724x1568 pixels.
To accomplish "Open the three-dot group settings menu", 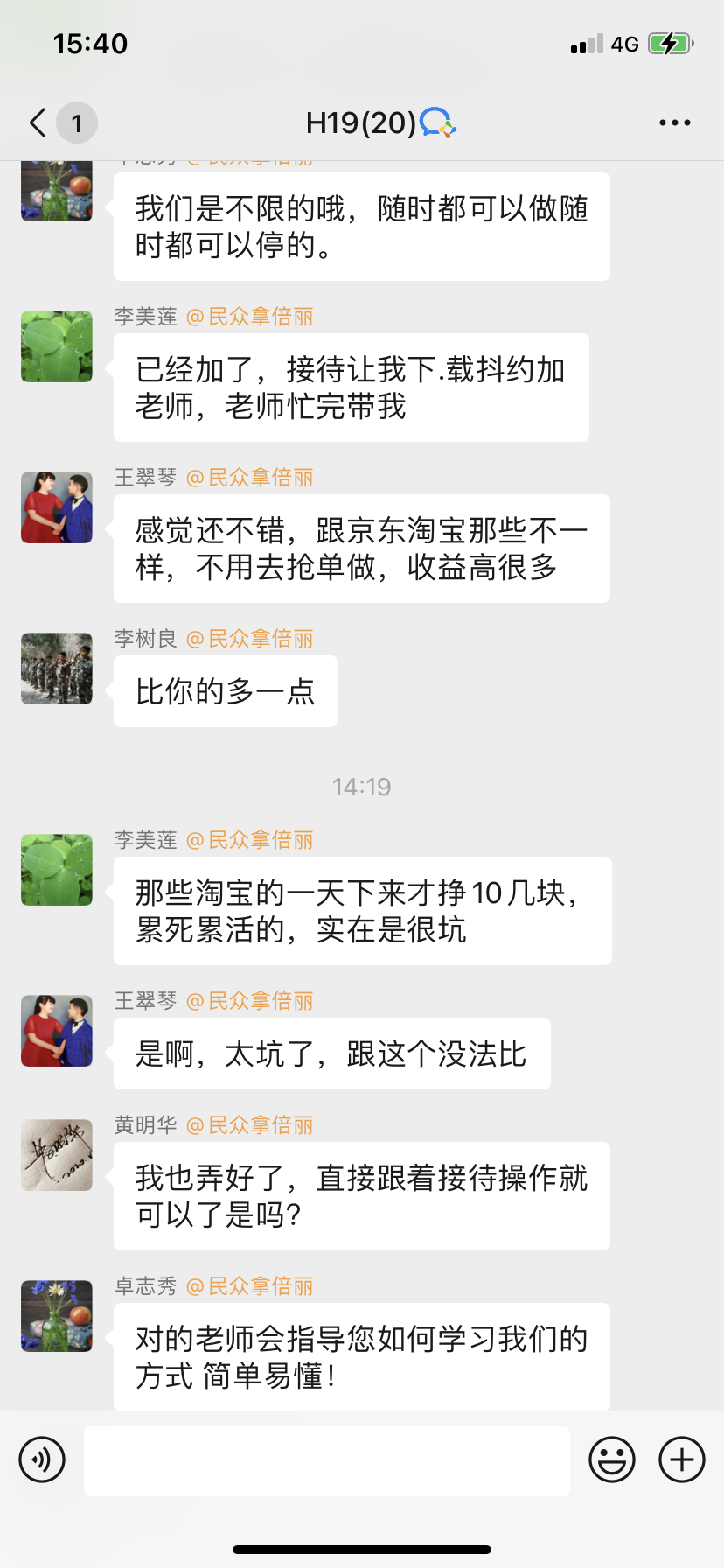I will coord(674,122).
